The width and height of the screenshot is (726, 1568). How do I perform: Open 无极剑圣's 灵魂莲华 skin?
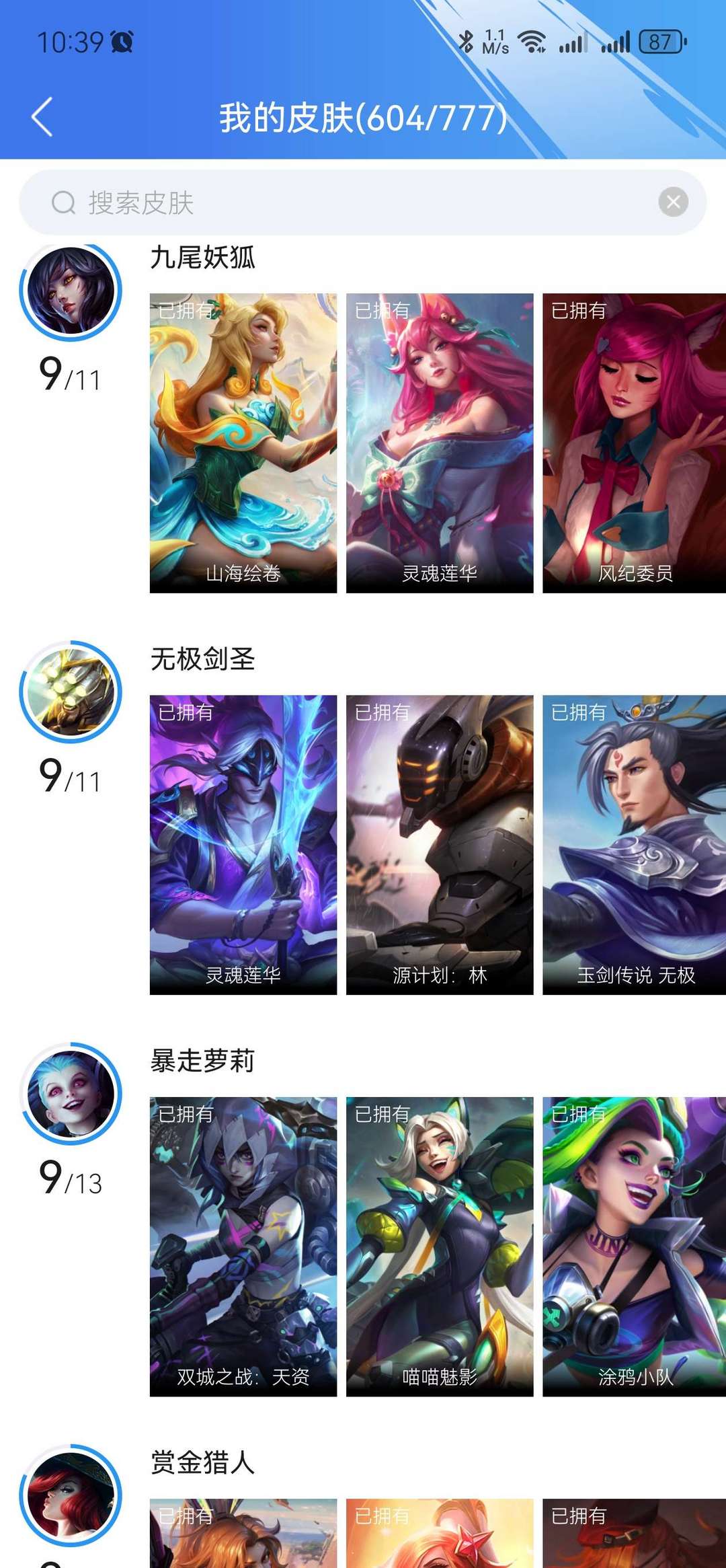[x=243, y=844]
